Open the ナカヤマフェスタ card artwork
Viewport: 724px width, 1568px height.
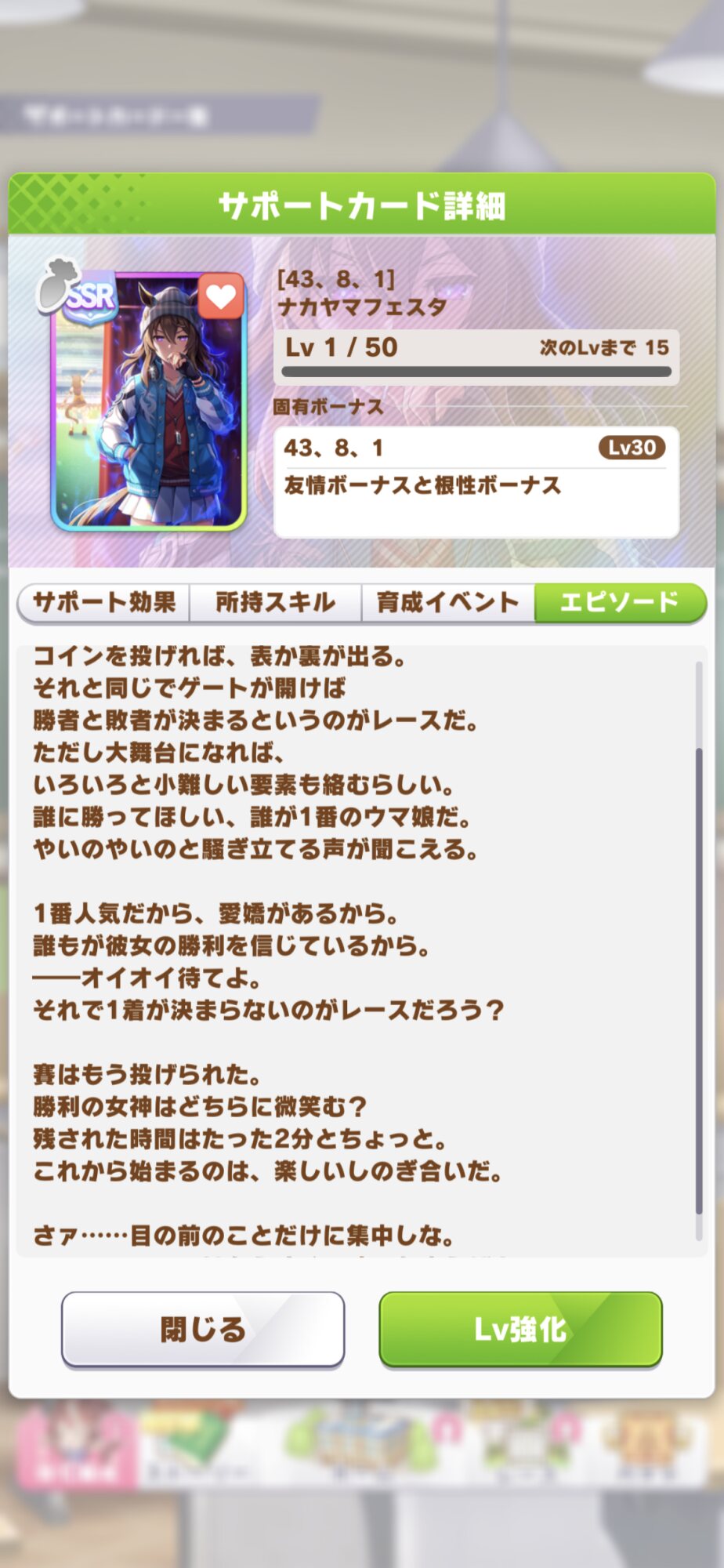148,401
